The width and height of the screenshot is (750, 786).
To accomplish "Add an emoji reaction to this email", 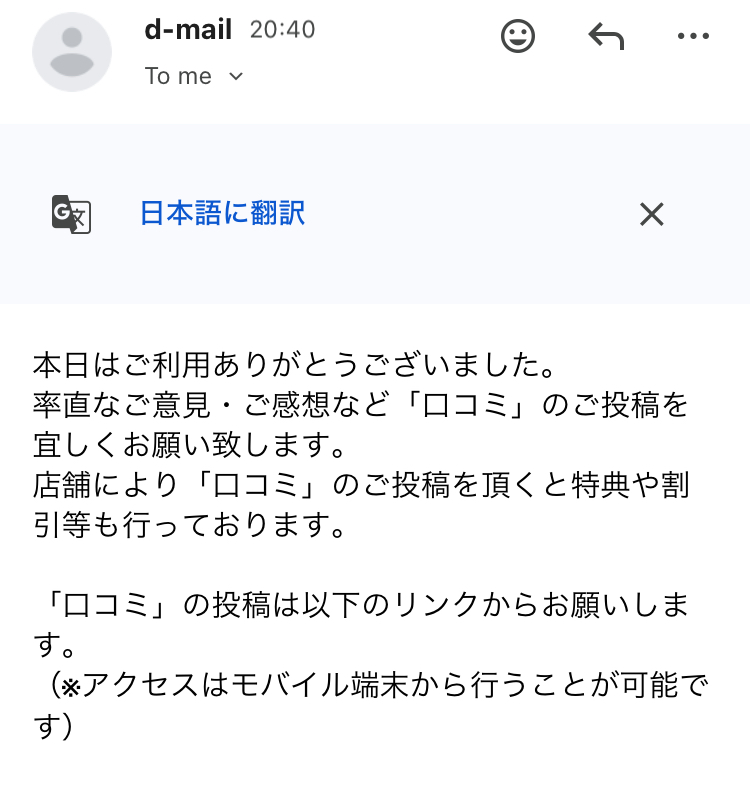I will [517, 37].
